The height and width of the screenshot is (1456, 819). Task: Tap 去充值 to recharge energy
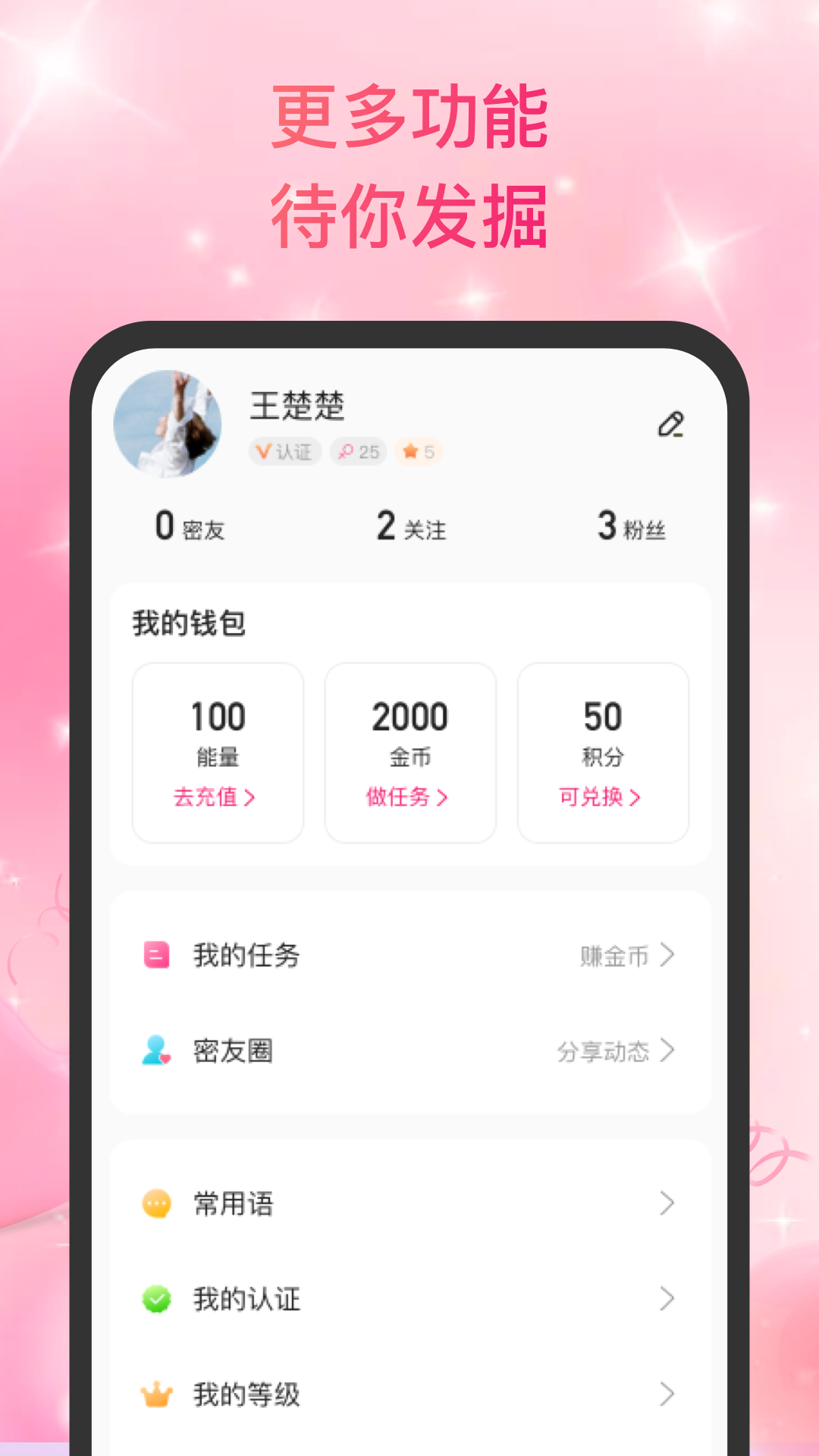click(x=216, y=797)
